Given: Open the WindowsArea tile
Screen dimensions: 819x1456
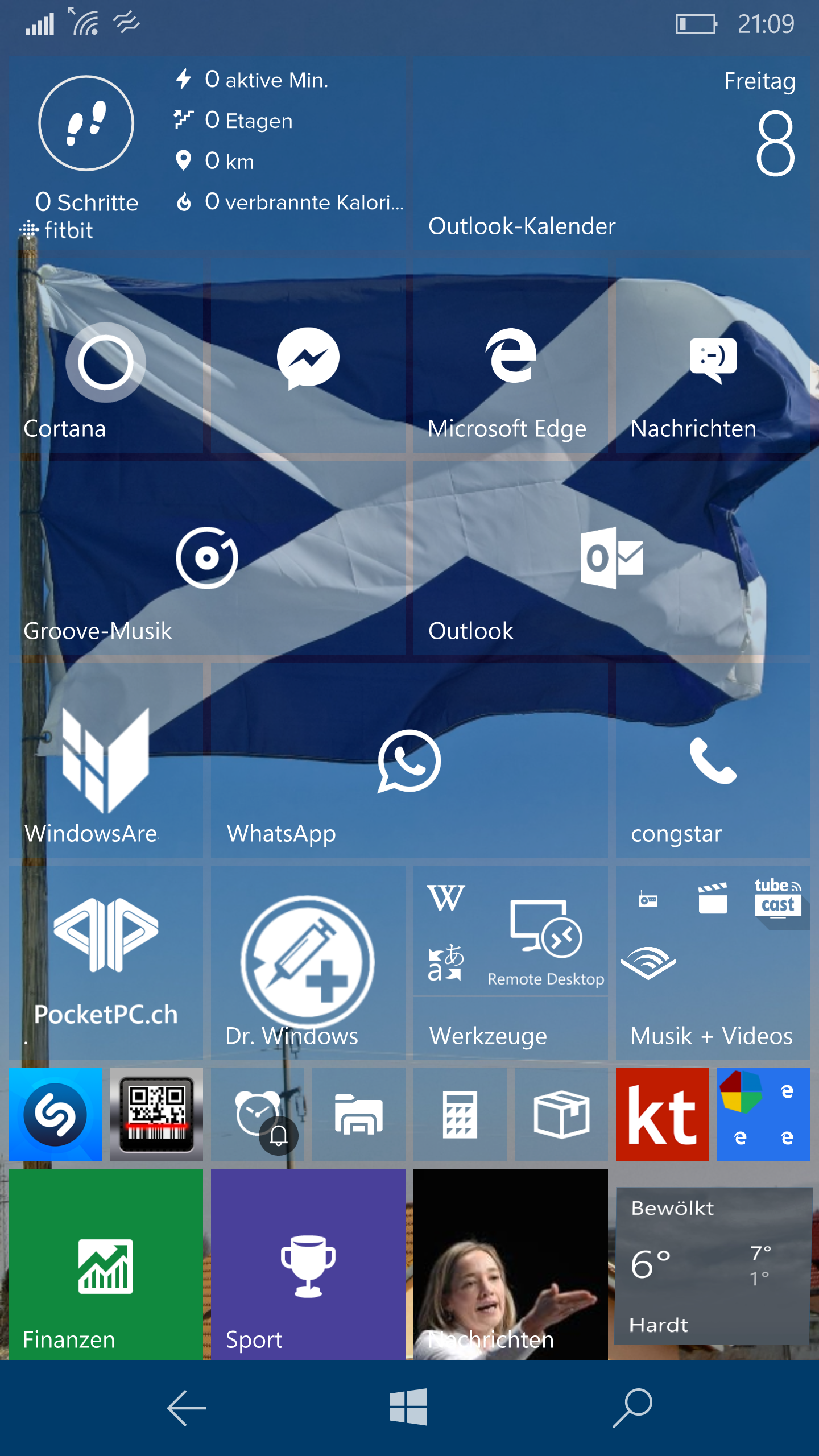Looking at the screenshot, I should pos(106,760).
